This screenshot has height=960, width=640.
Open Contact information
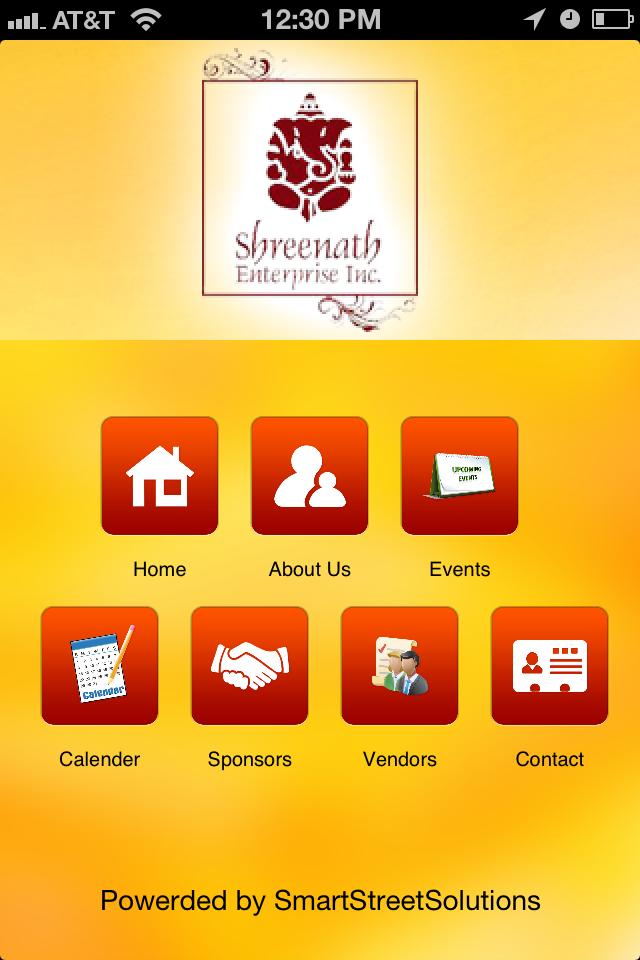pos(550,666)
